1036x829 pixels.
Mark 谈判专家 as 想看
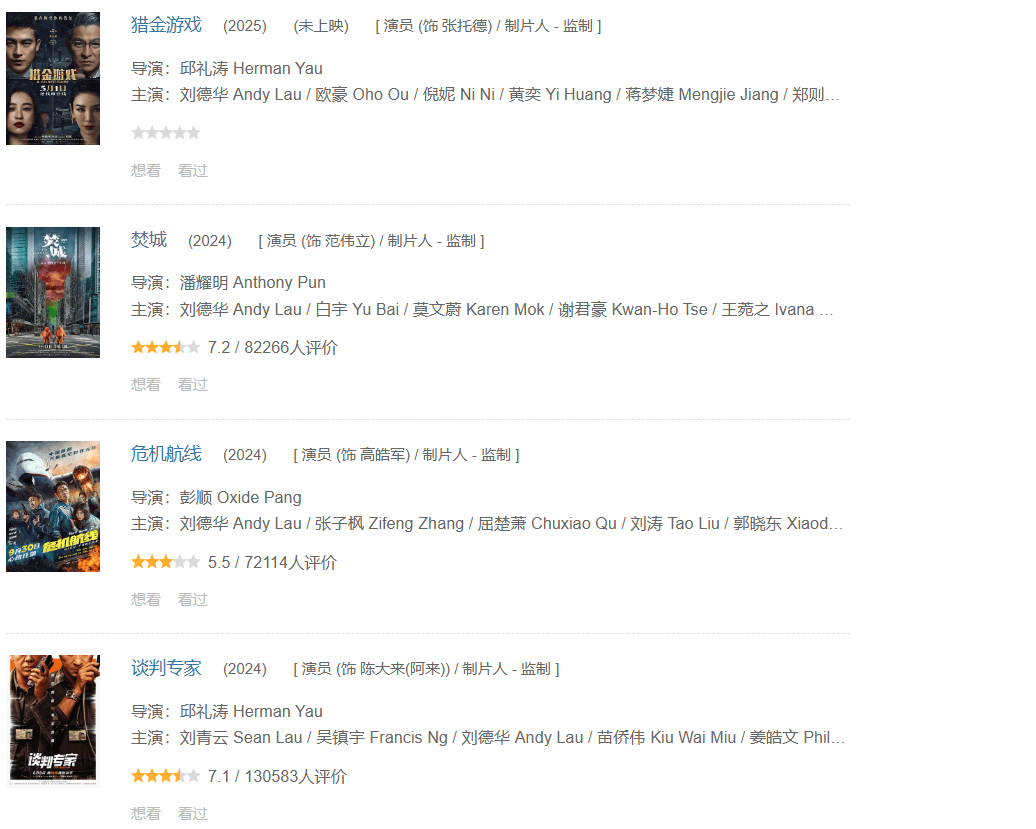(x=146, y=814)
